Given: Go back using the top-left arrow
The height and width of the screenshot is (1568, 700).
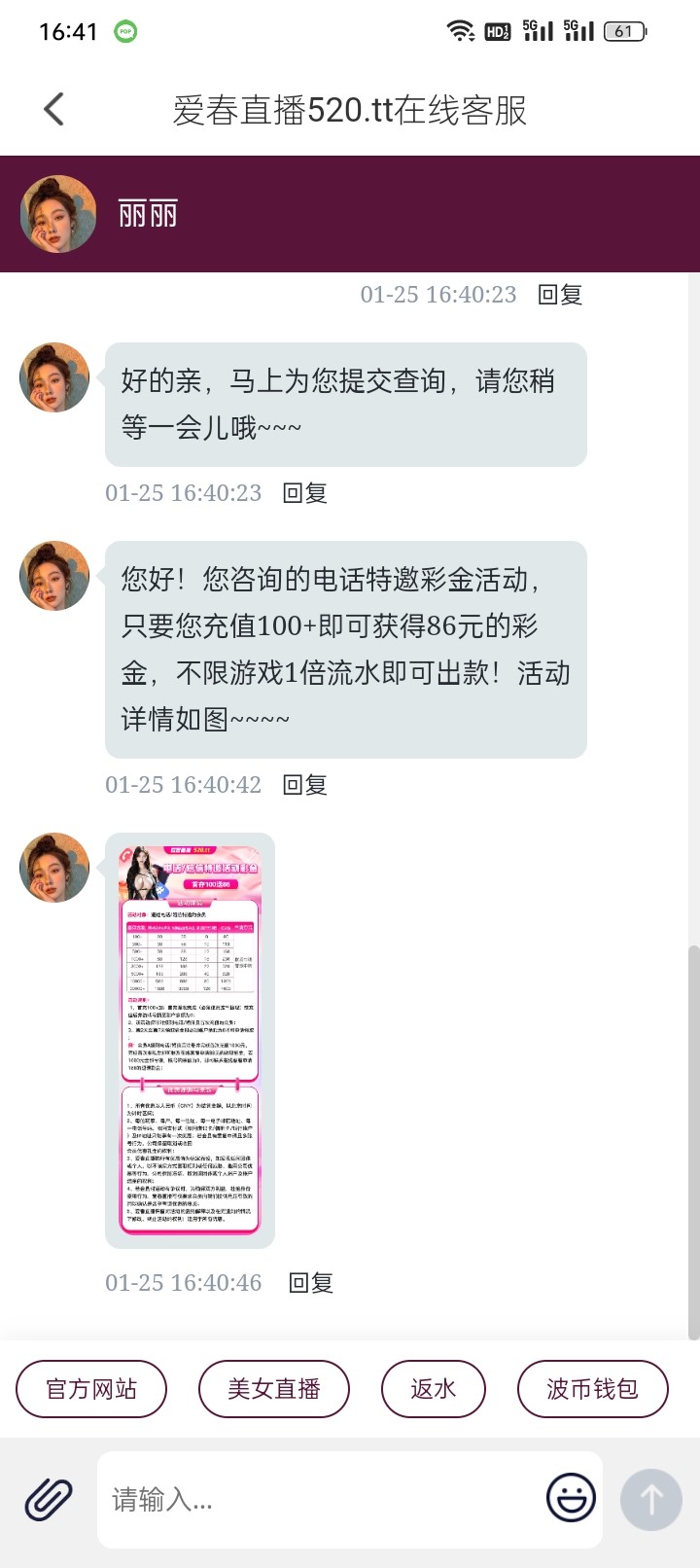Looking at the screenshot, I should pos(54,110).
